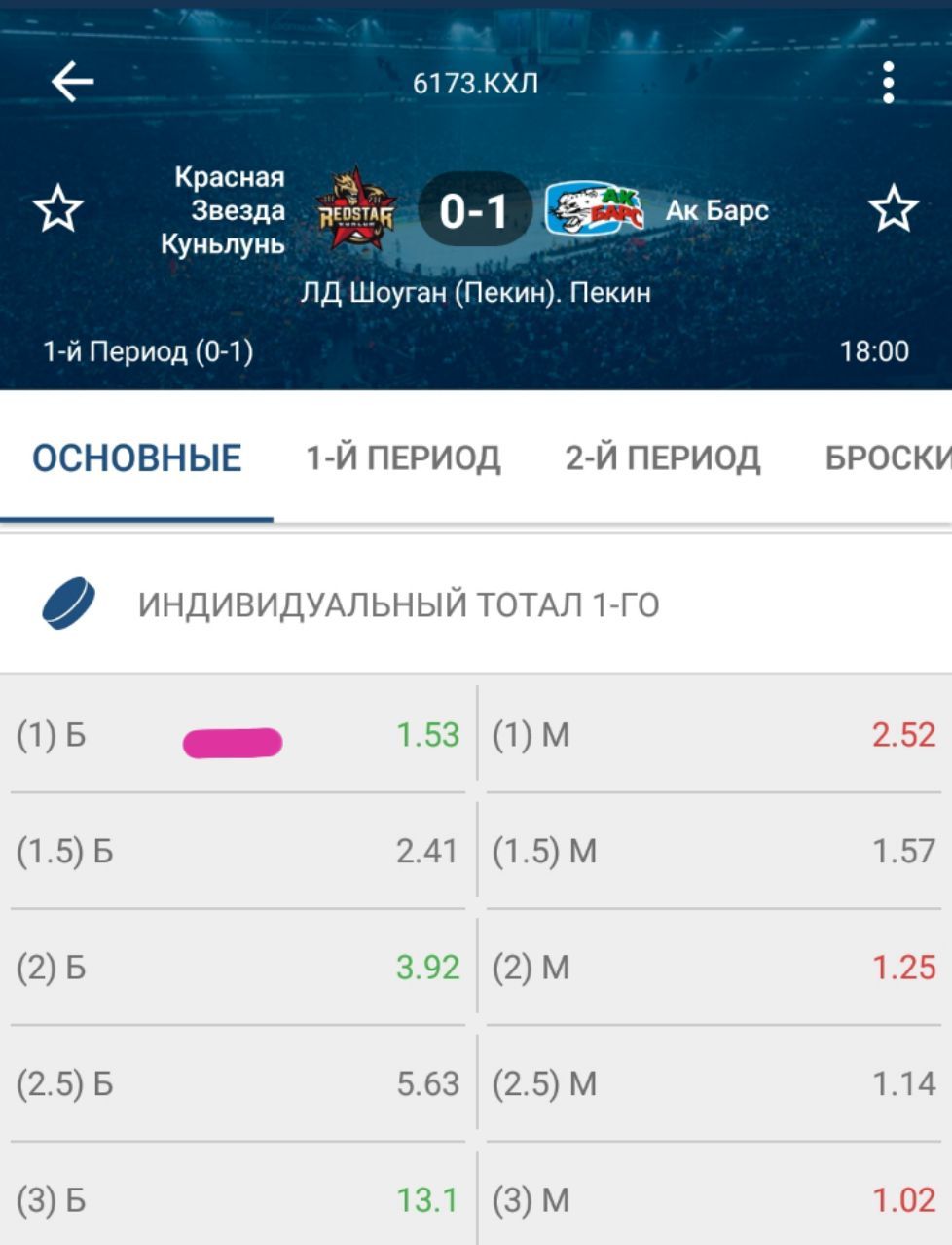Add the (2.5) М bet at 1.14

714,1083
